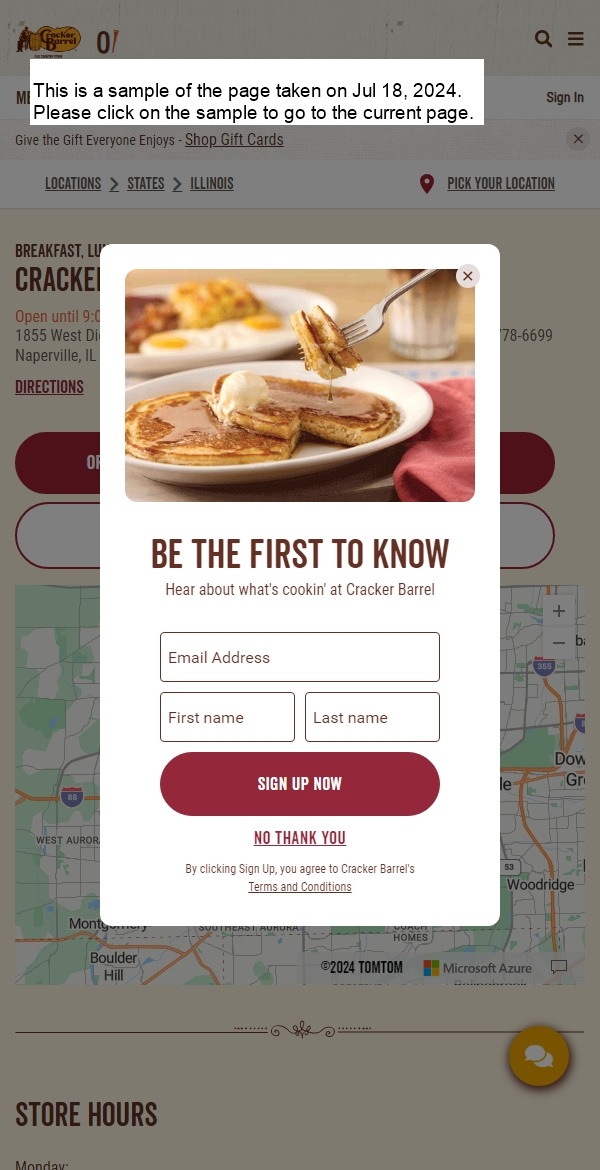Open the Illinois breadcrumb link
The image size is (600, 1170).
[x=212, y=184]
